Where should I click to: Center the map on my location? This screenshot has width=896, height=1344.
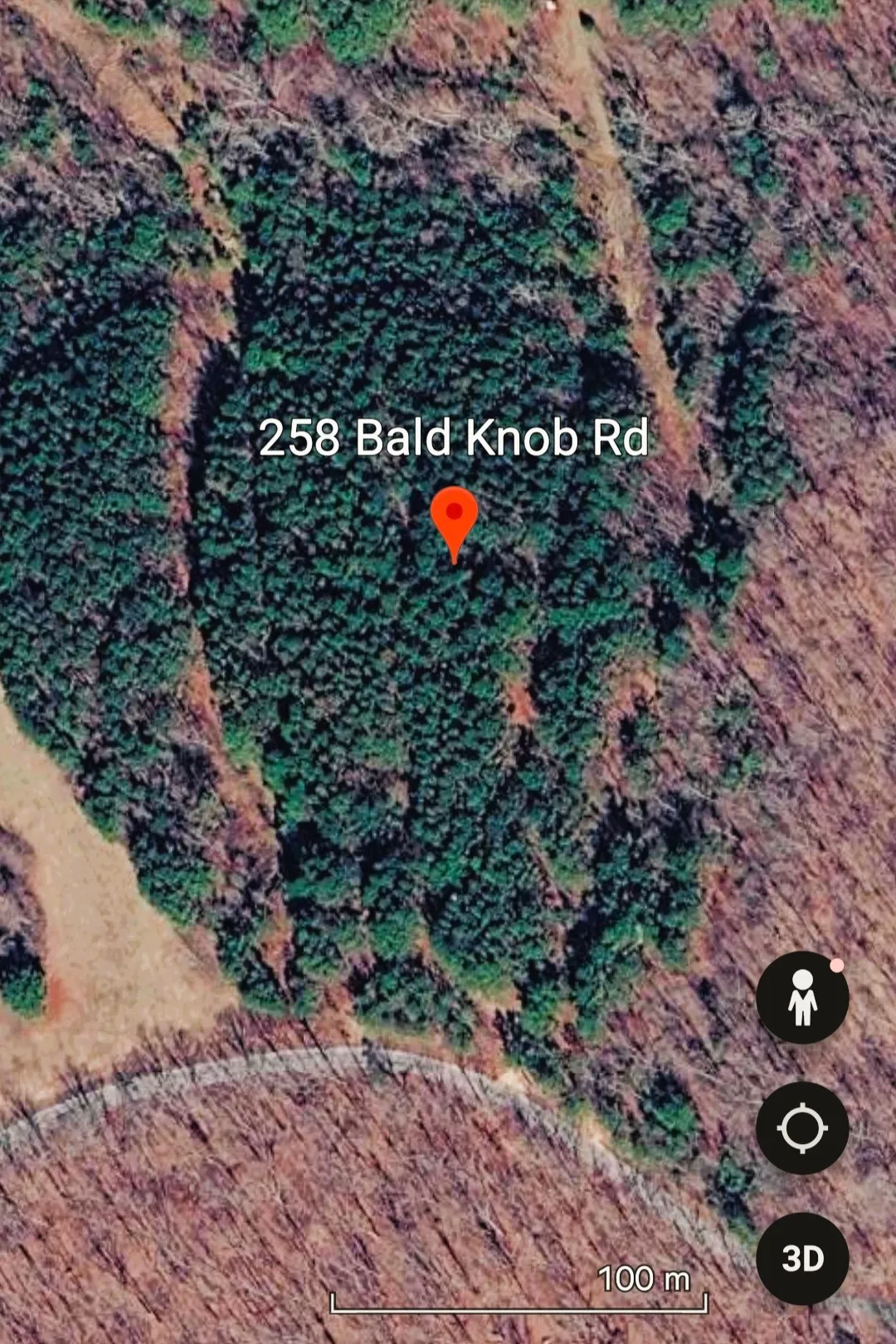point(801,1128)
